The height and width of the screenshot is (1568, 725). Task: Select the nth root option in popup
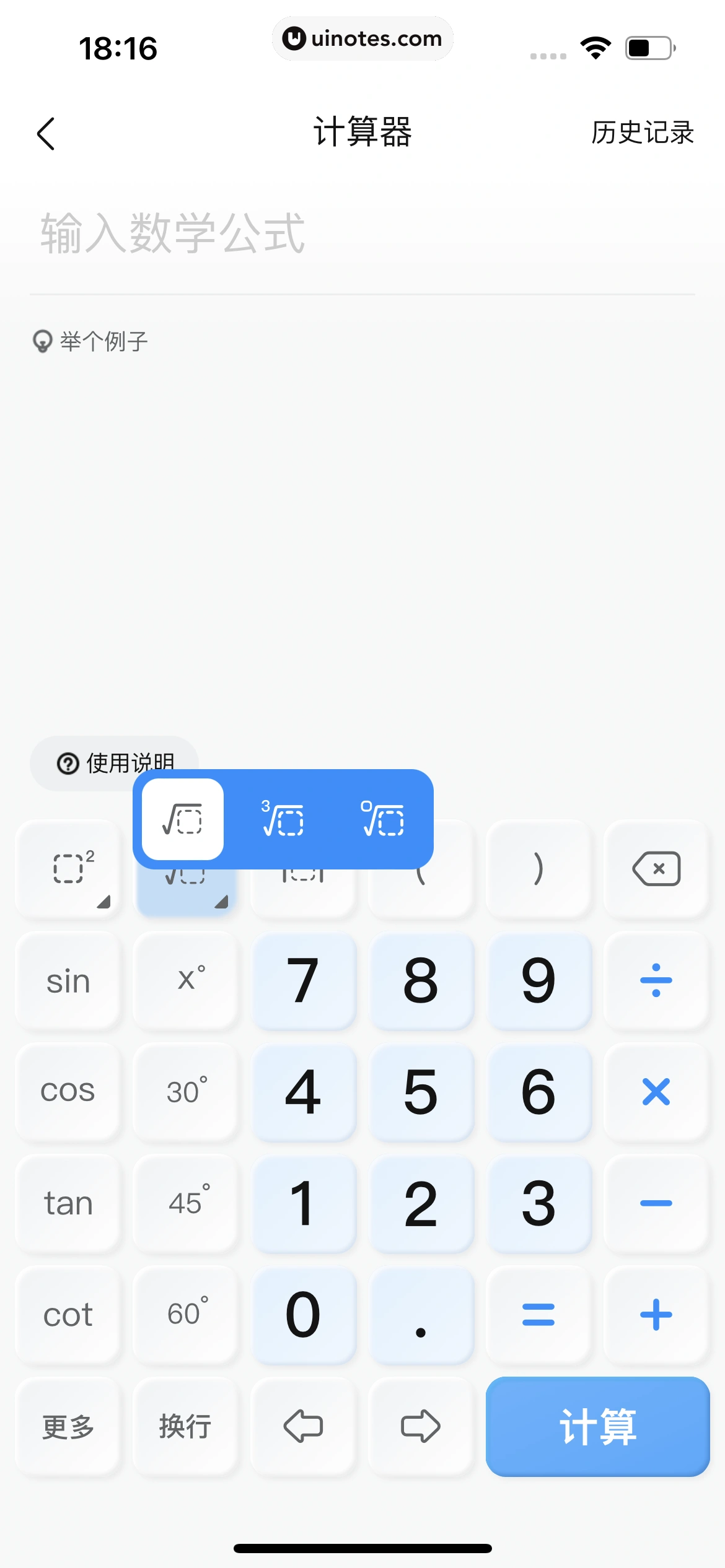(382, 819)
